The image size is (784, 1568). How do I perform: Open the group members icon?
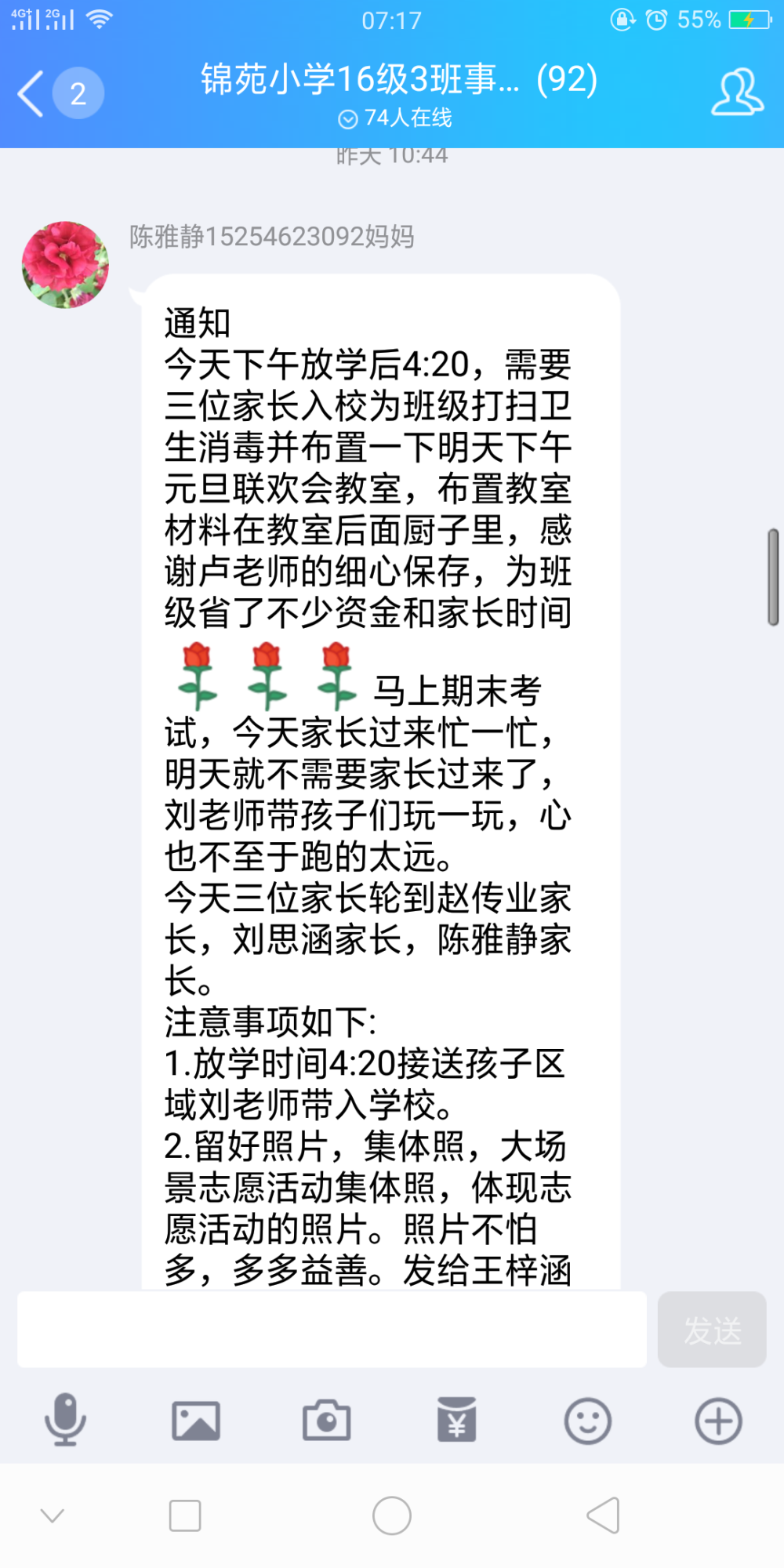tap(737, 93)
